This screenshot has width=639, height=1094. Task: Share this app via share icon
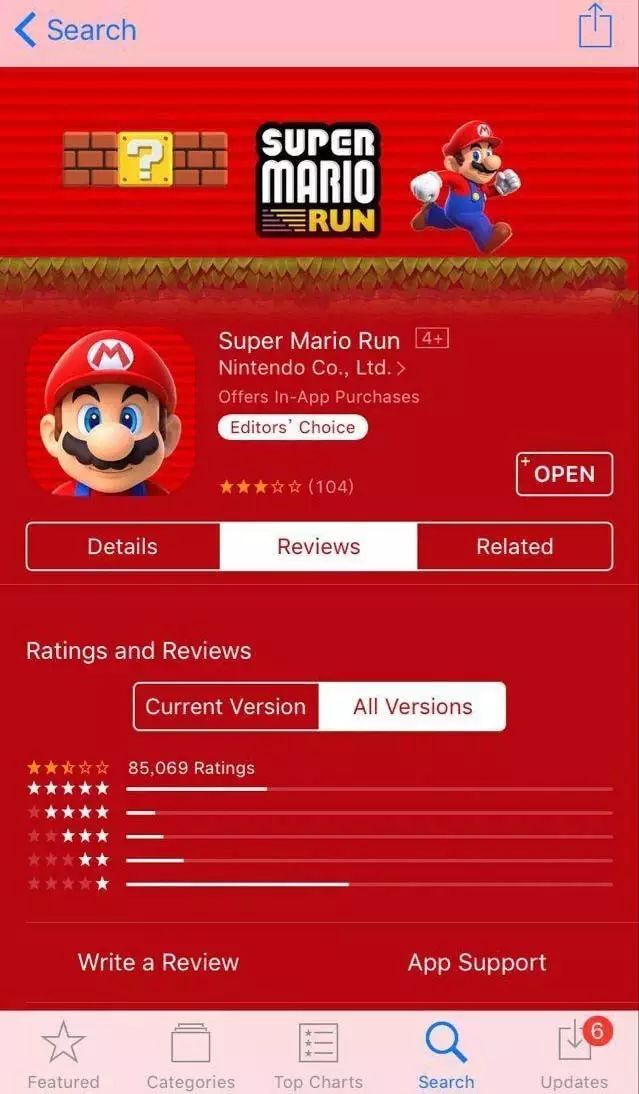coord(595,27)
